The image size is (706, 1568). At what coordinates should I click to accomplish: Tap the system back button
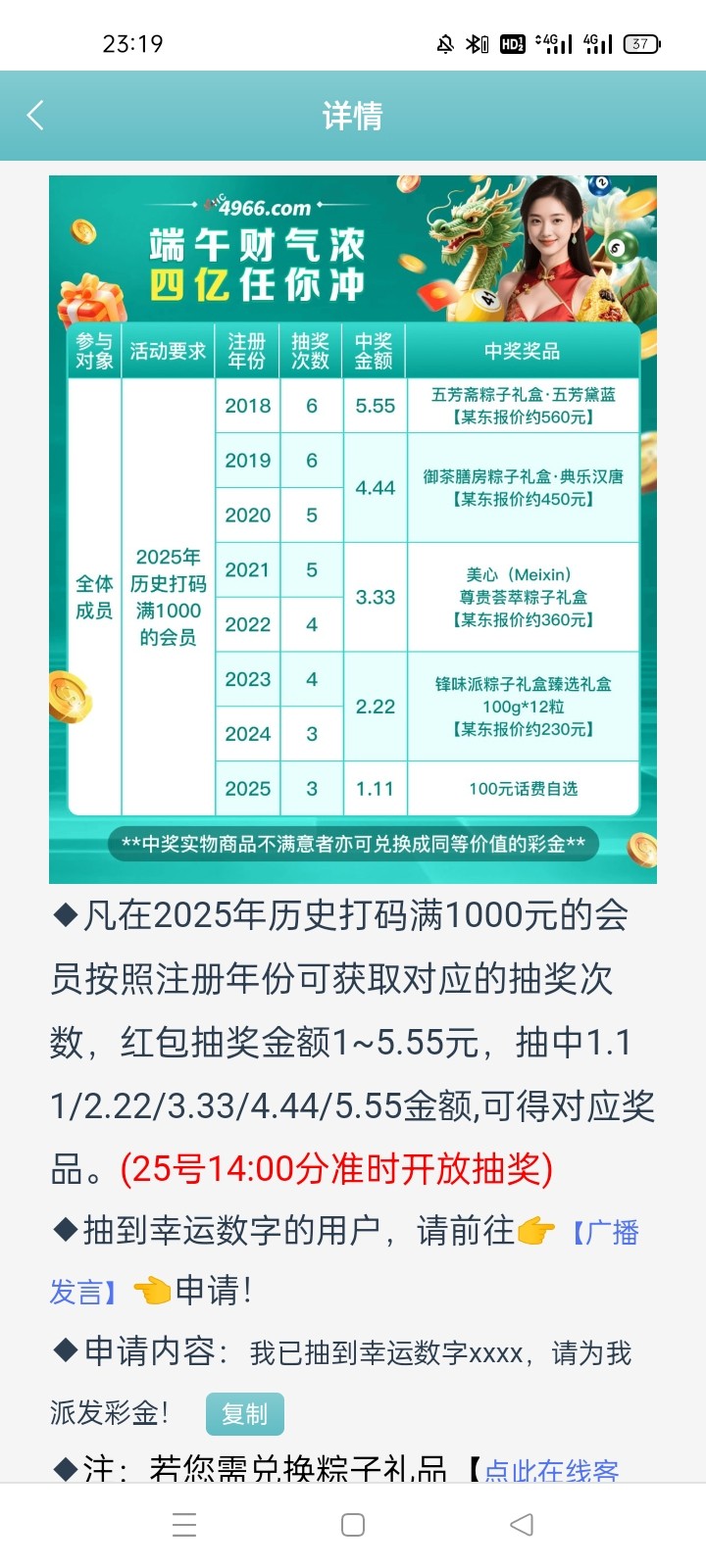point(522,1525)
